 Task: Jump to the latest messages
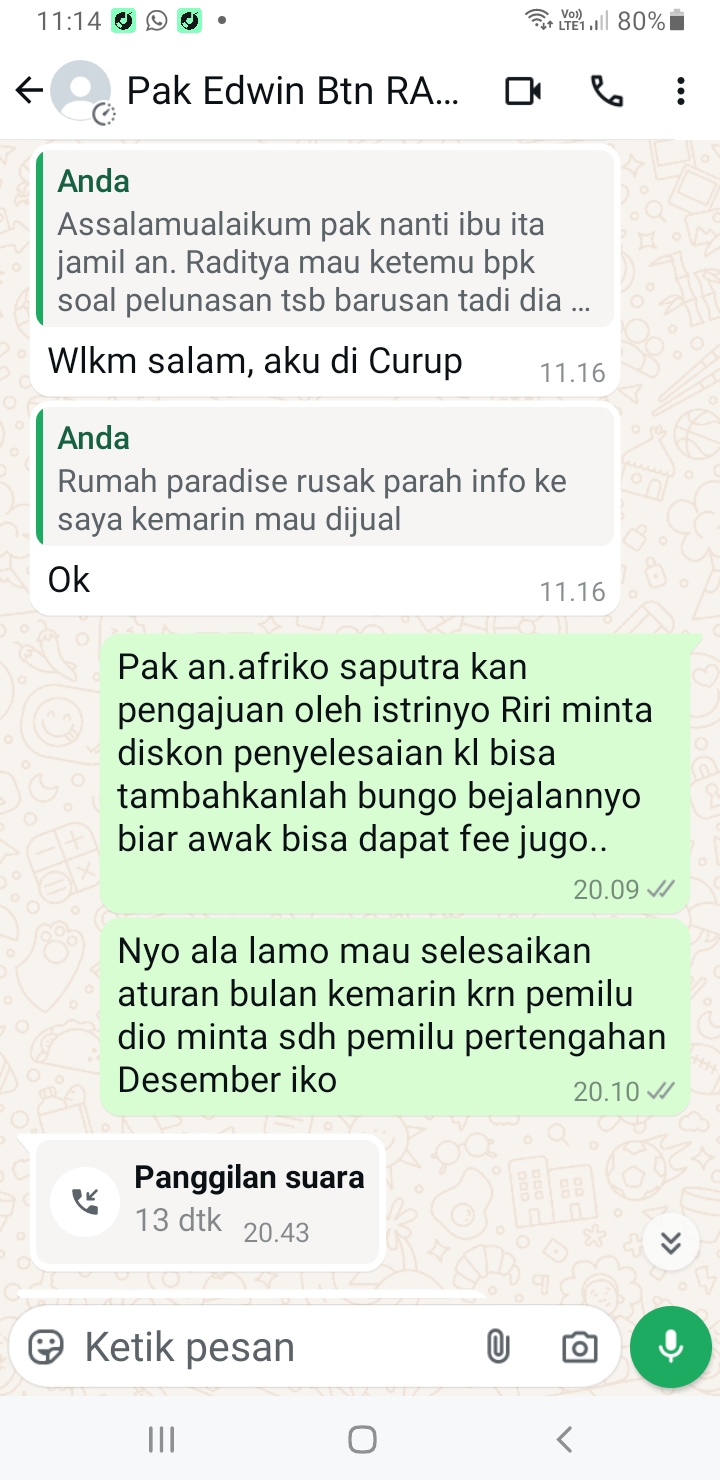point(670,1242)
